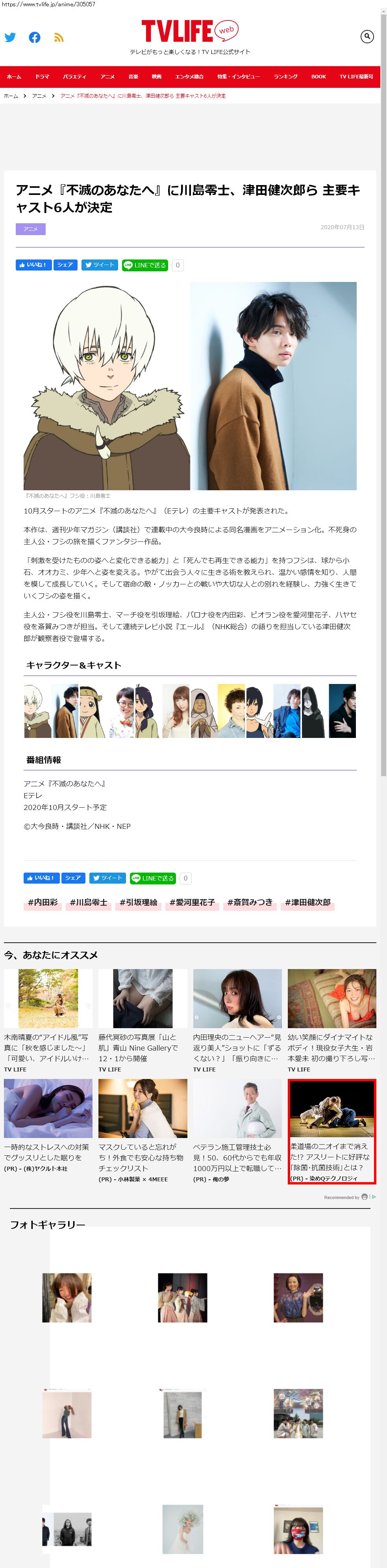Select the 特集・インタビュー menu item

239,77
